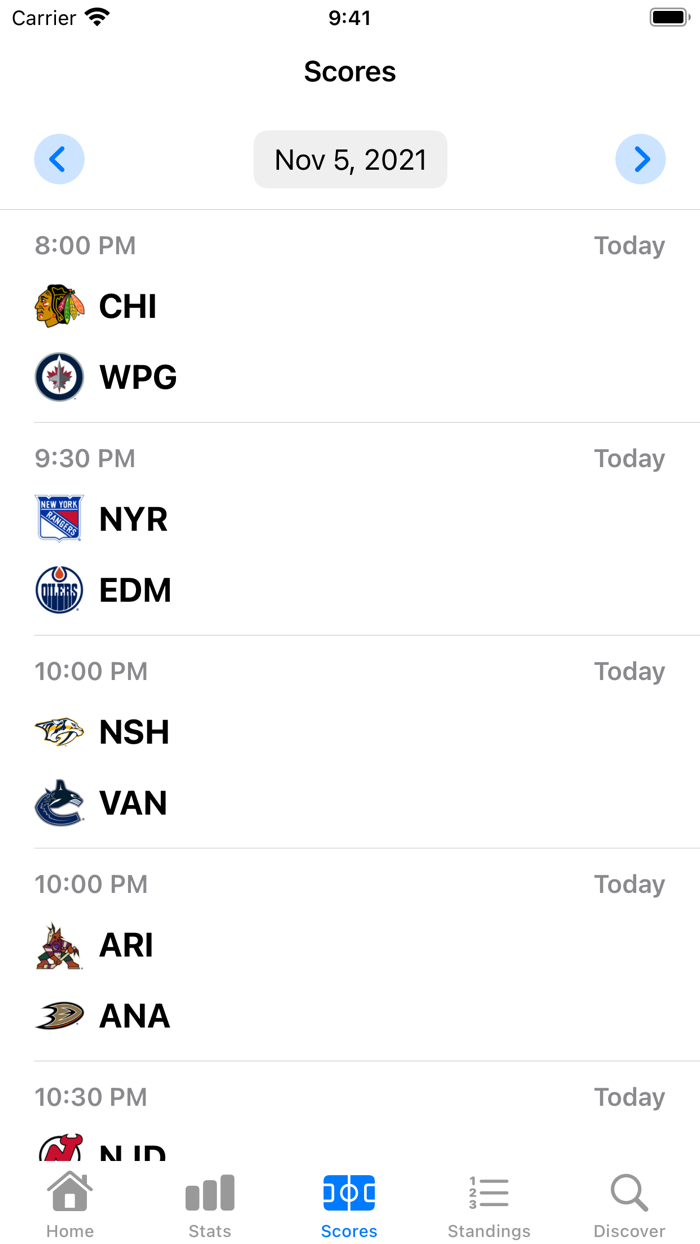Open the Standings tab

tap(489, 1205)
